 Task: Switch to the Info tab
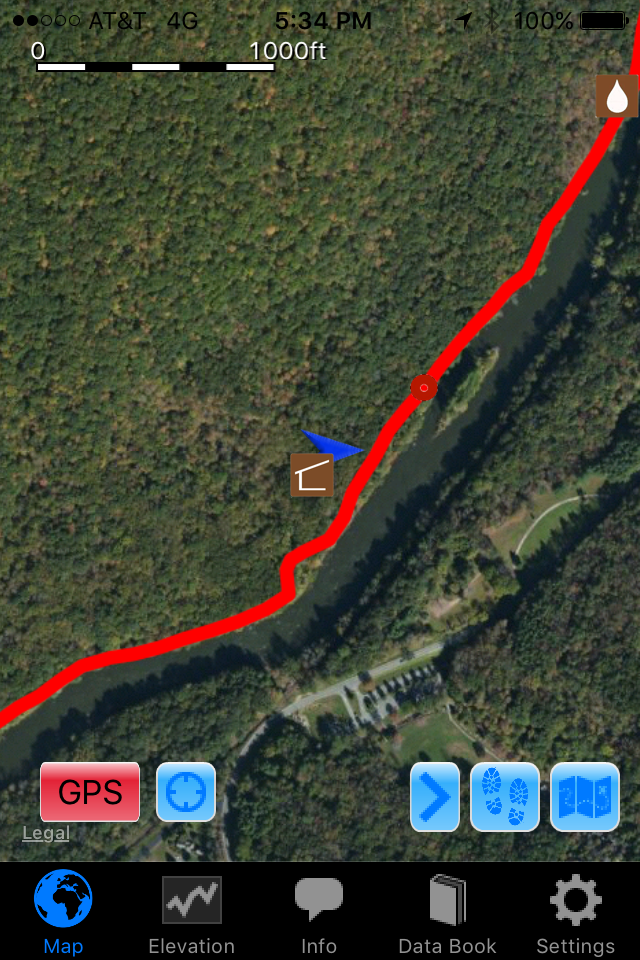point(319,912)
